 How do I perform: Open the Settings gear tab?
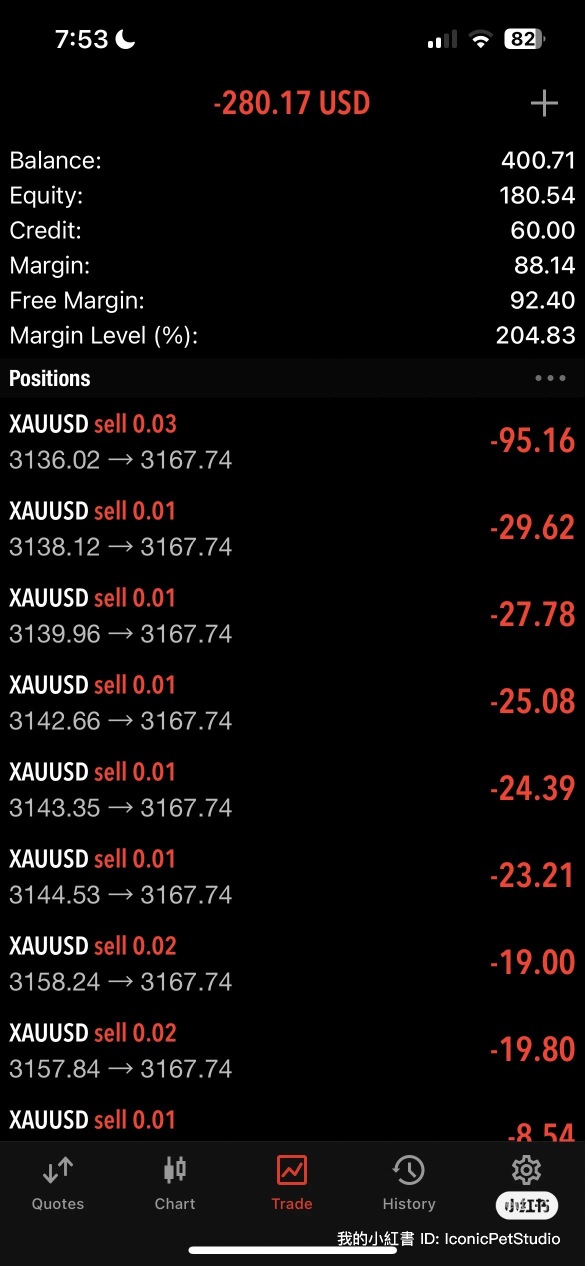pyautogui.click(x=526, y=1171)
